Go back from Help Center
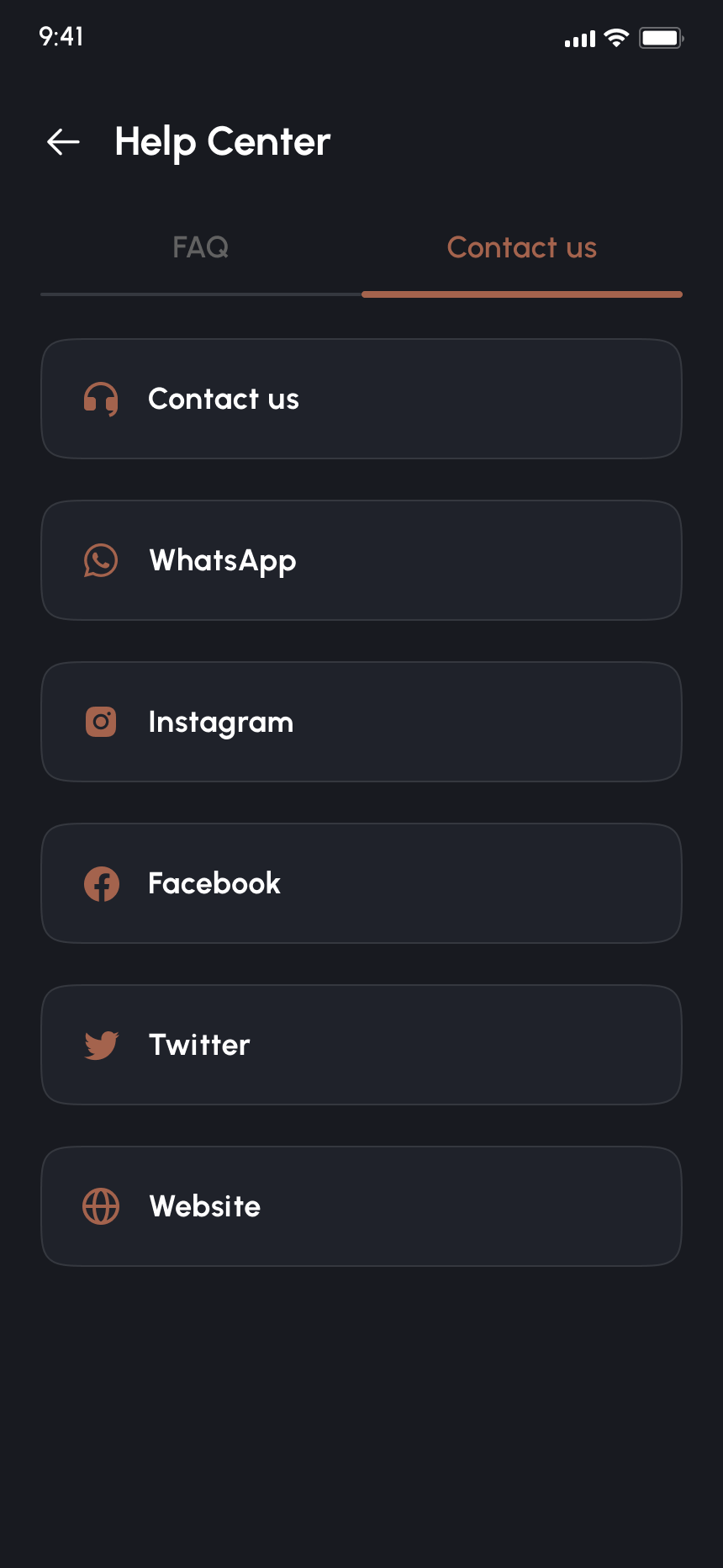723x1568 pixels. coord(63,142)
